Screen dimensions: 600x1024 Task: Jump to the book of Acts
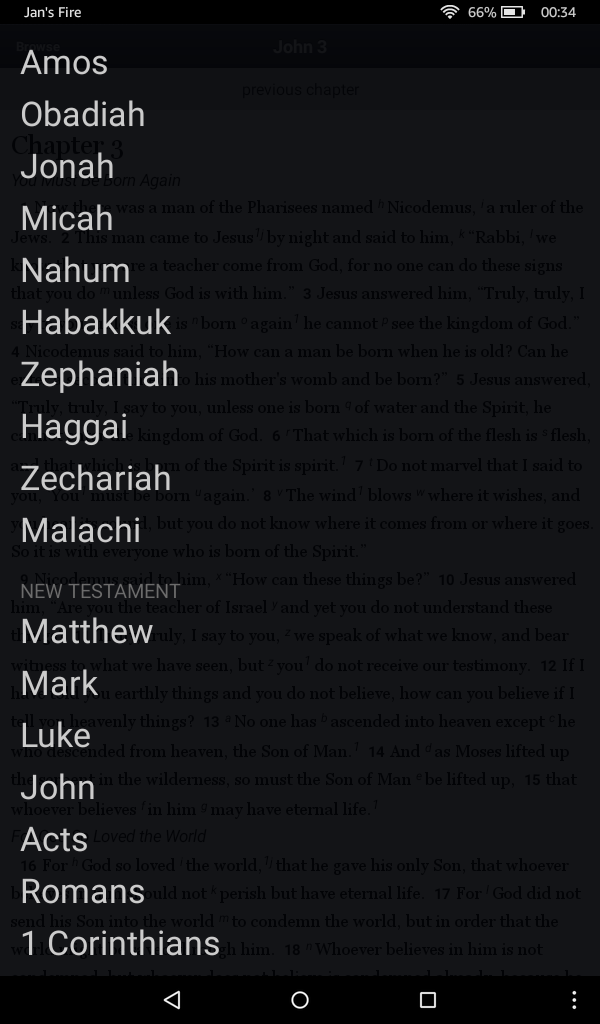[x=55, y=839]
